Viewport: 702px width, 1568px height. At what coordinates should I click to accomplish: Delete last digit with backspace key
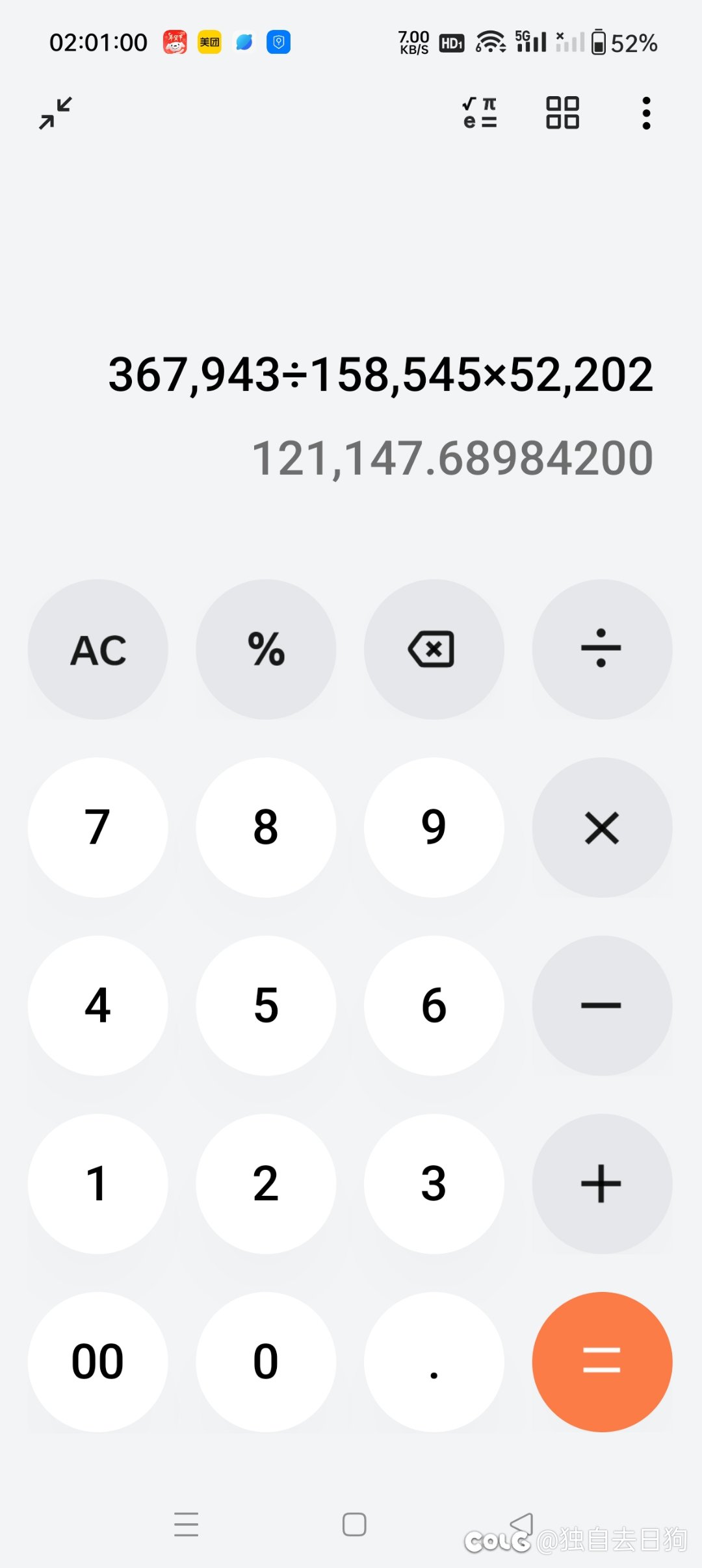click(x=434, y=650)
